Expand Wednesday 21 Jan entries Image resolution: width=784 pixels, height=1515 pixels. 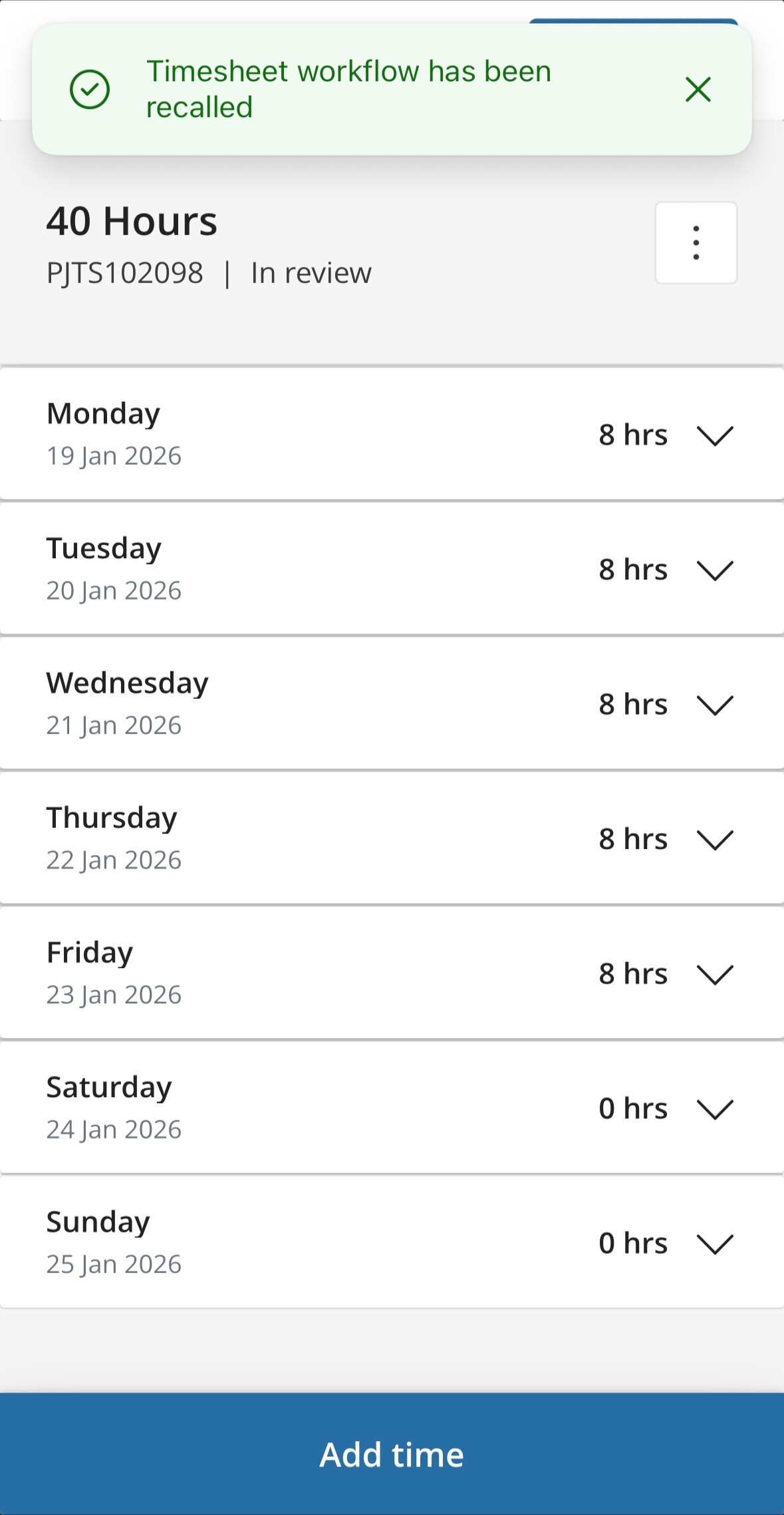click(714, 705)
